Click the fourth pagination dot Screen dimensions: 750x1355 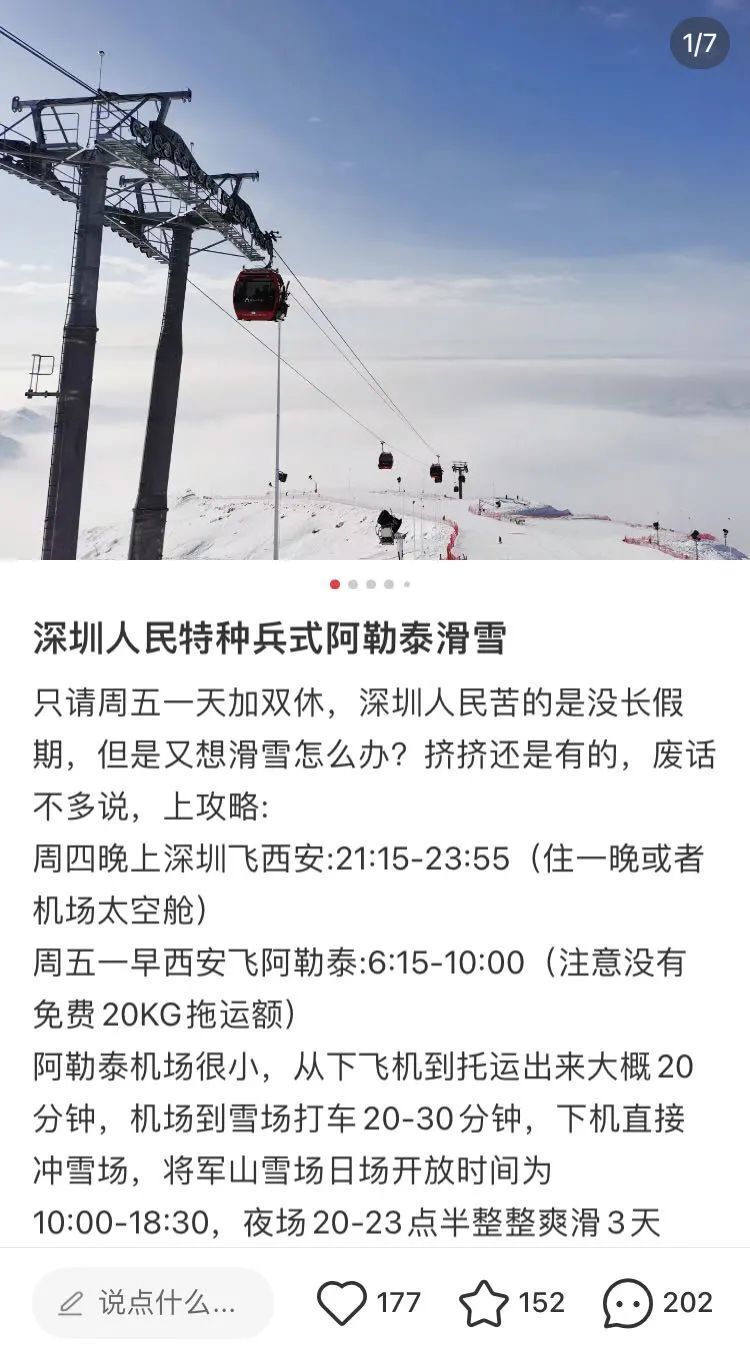tap(388, 583)
